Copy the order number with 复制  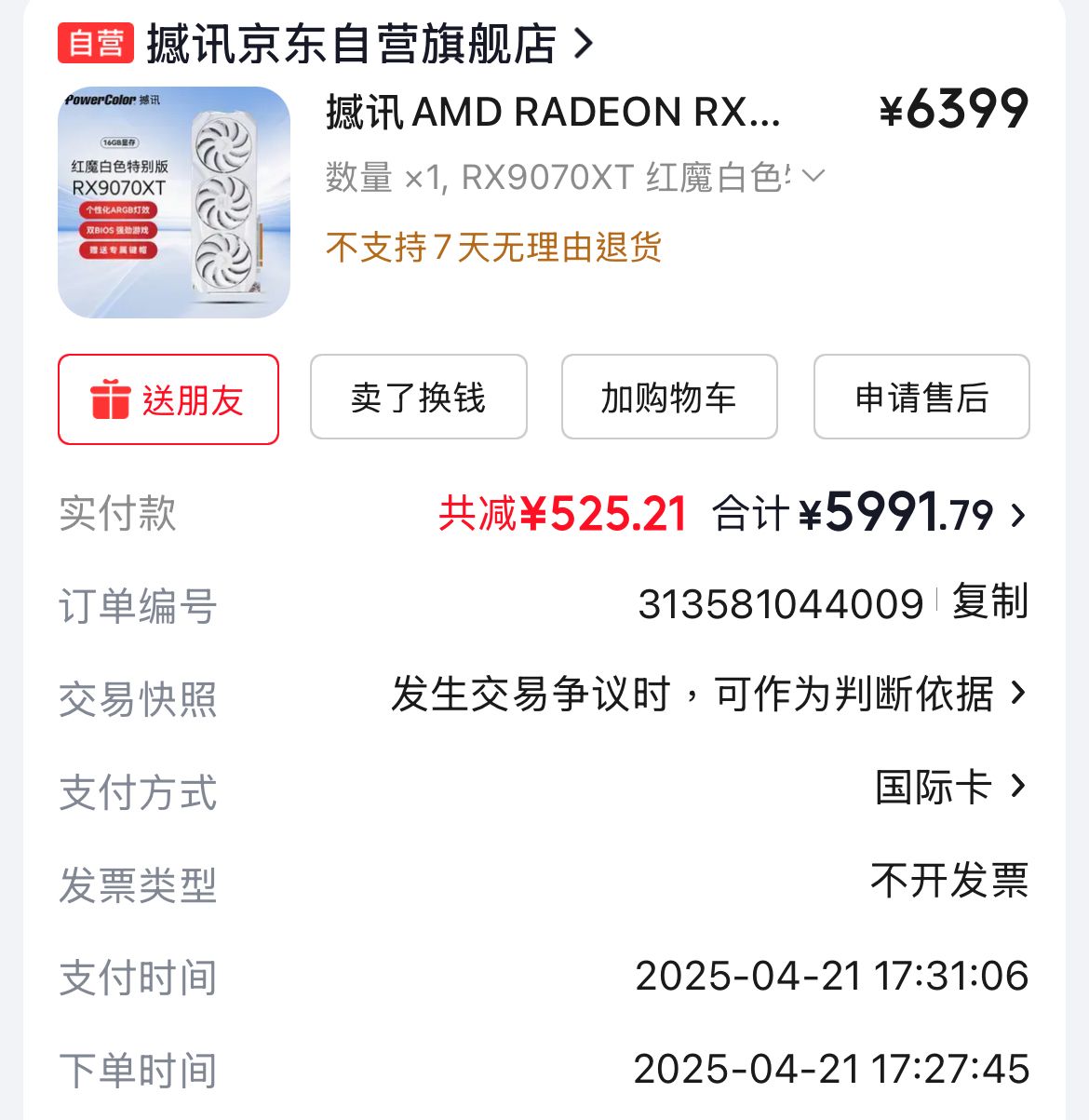click(x=989, y=601)
